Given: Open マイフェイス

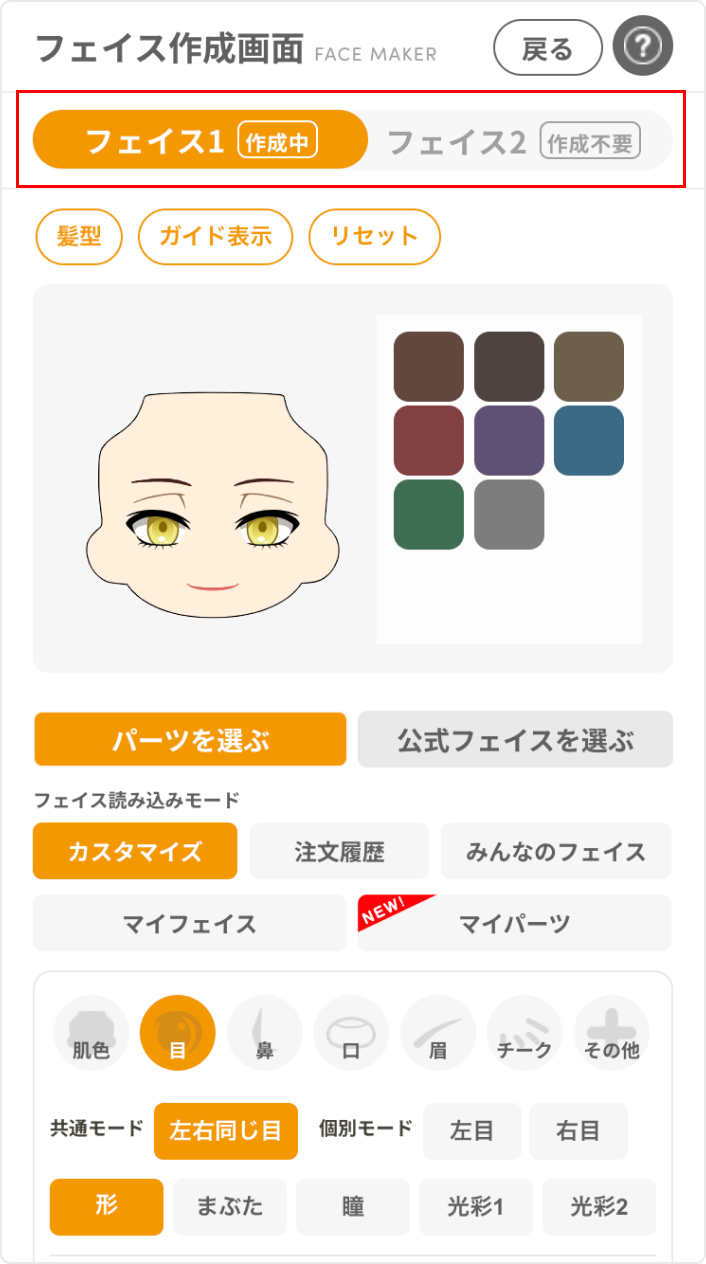Looking at the screenshot, I should pyautogui.click(x=189, y=923).
